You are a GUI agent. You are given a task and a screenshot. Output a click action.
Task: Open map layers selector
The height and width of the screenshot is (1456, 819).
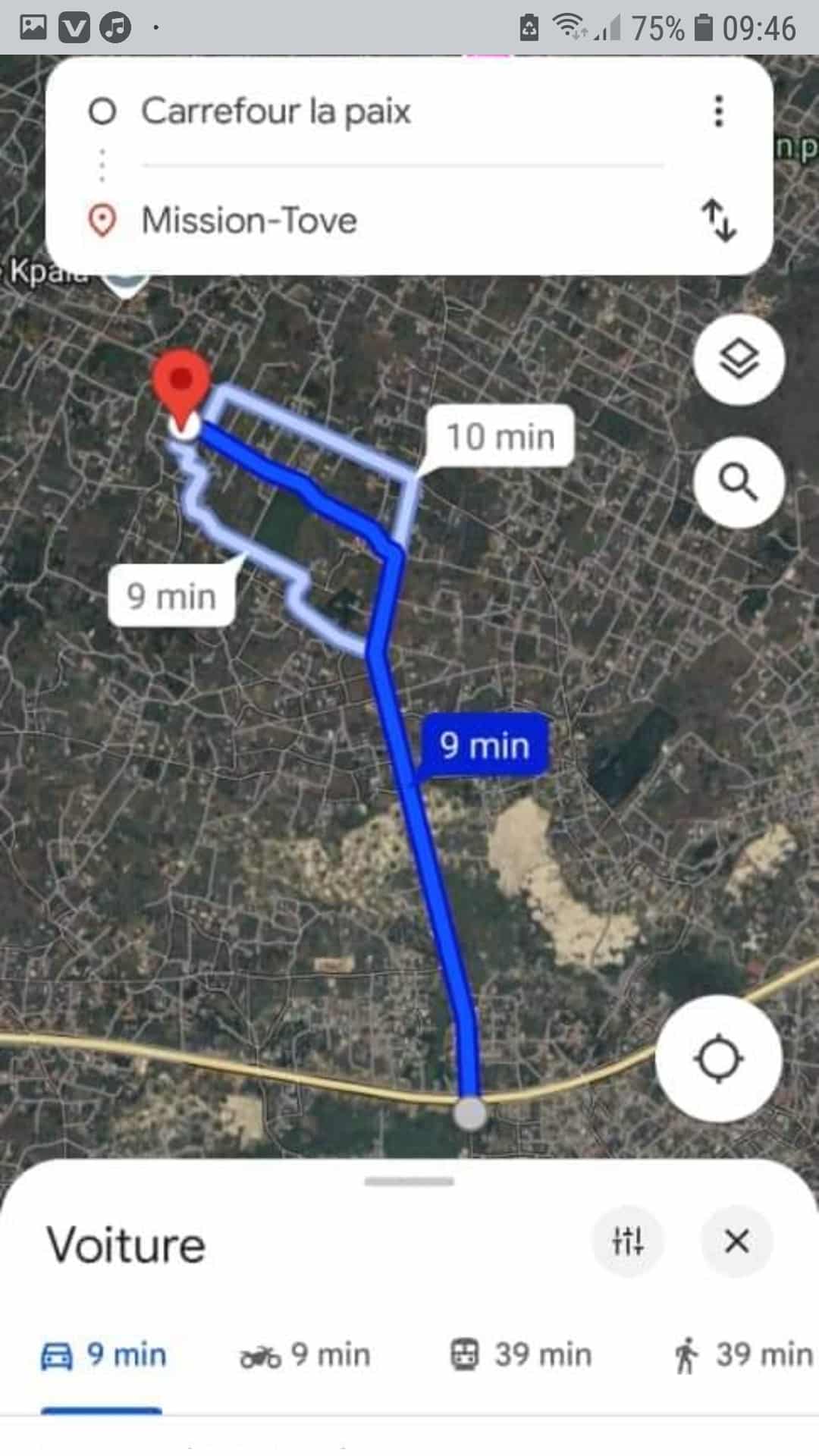point(738,359)
